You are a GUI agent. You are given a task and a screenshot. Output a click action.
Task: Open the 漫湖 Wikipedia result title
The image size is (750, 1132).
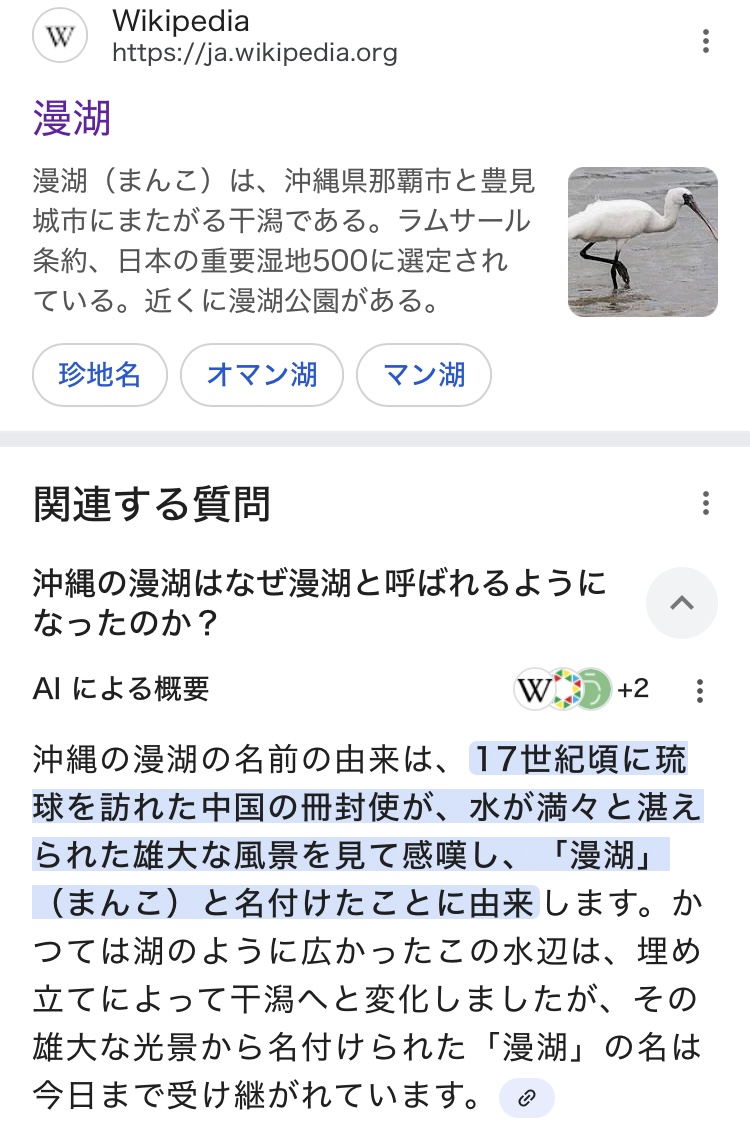[x=71, y=118]
